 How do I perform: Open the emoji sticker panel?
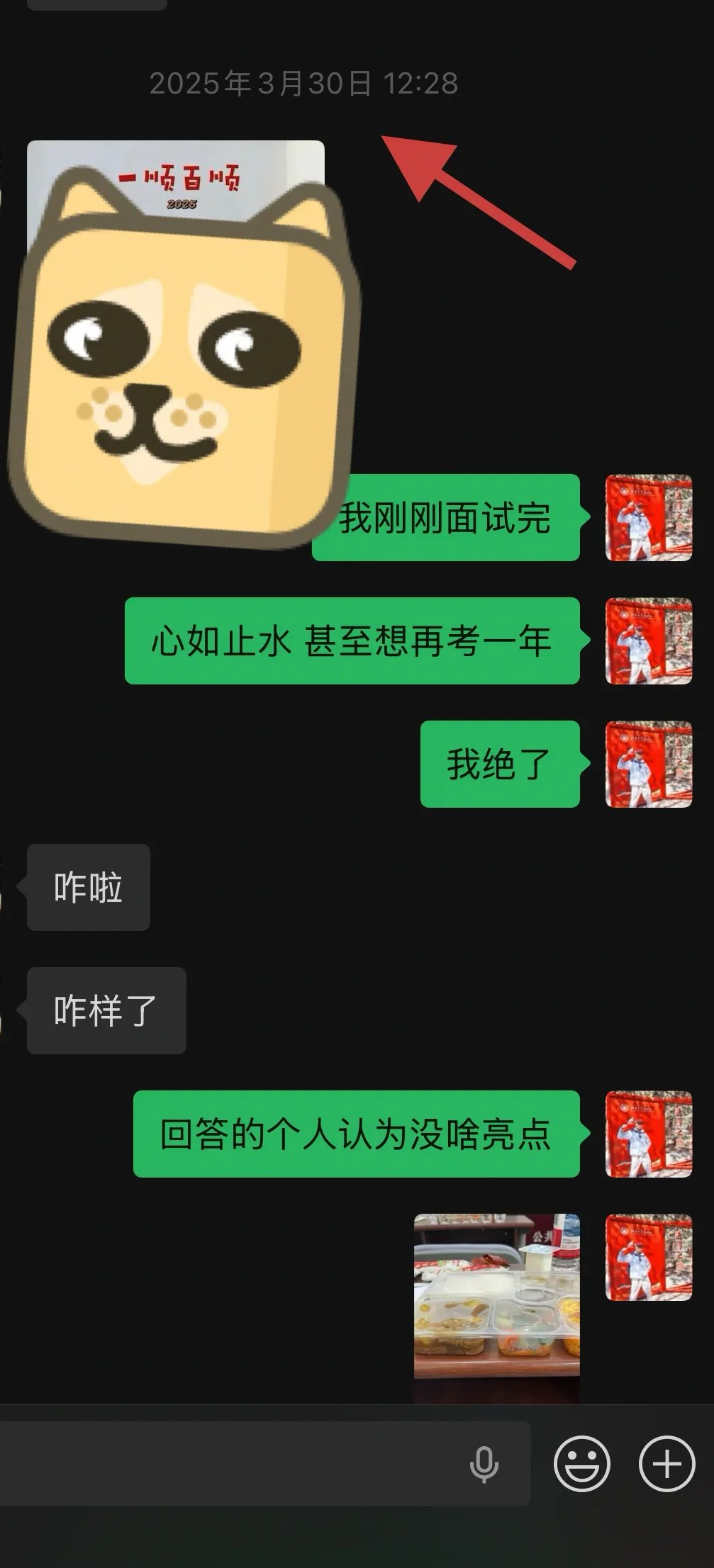coord(581,1464)
